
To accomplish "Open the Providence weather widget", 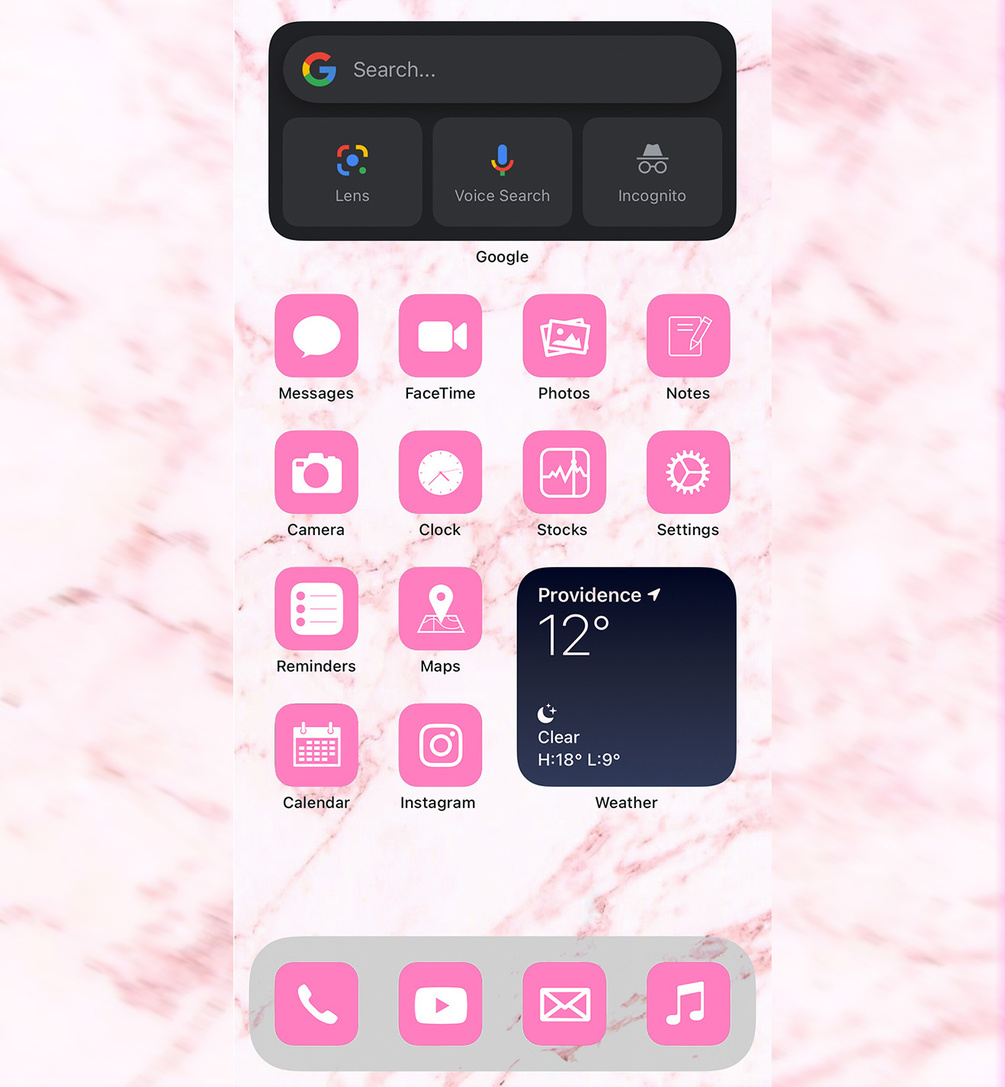I will coord(626,677).
